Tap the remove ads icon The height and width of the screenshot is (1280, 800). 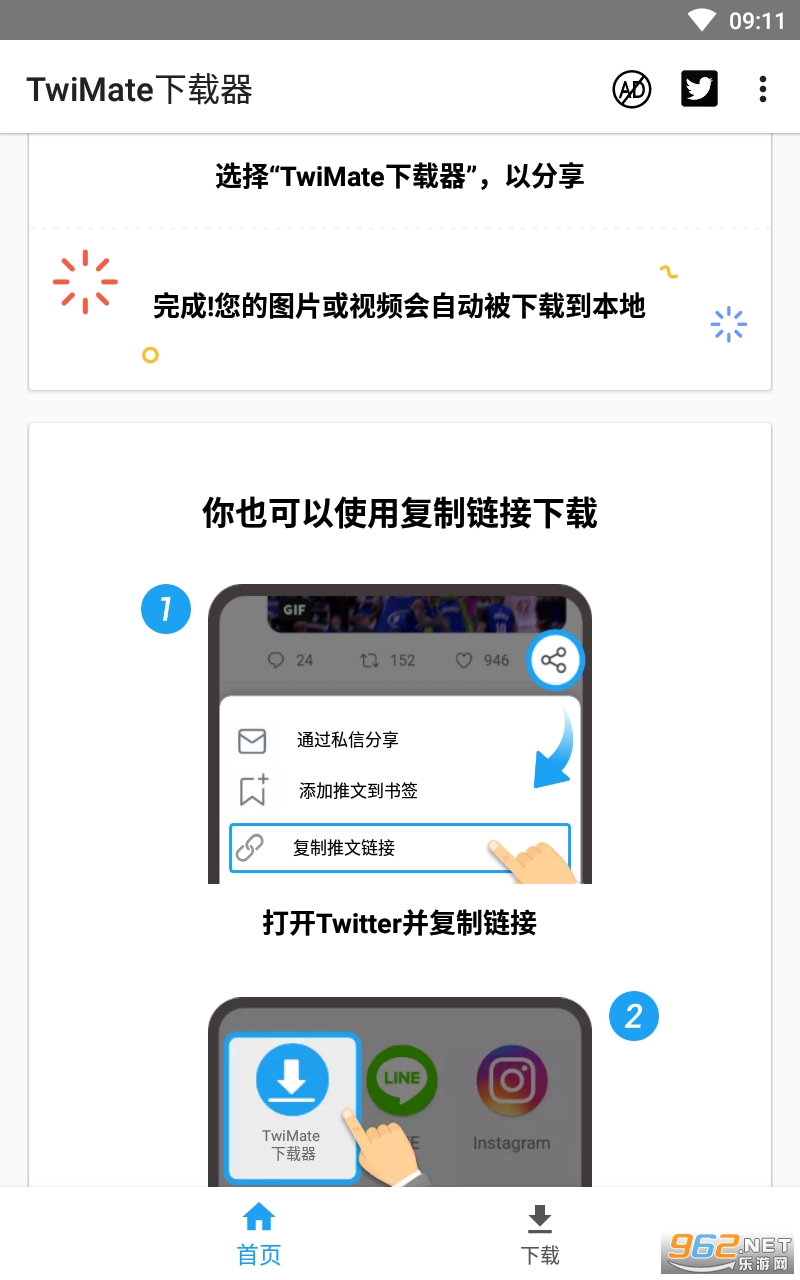[x=631, y=90]
